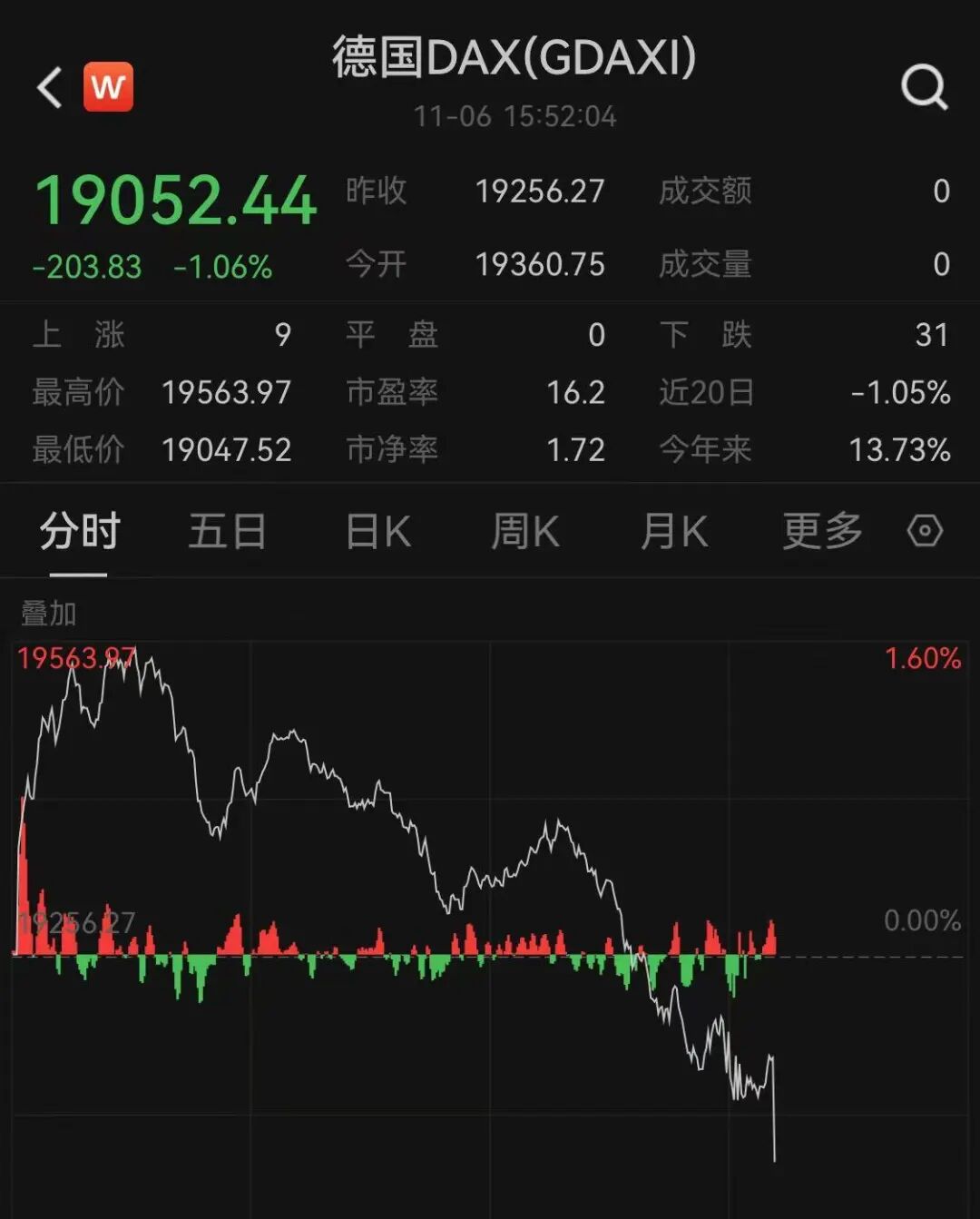The image size is (980, 1219).
Task: View the 月K chart
Action: click(673, 531)
